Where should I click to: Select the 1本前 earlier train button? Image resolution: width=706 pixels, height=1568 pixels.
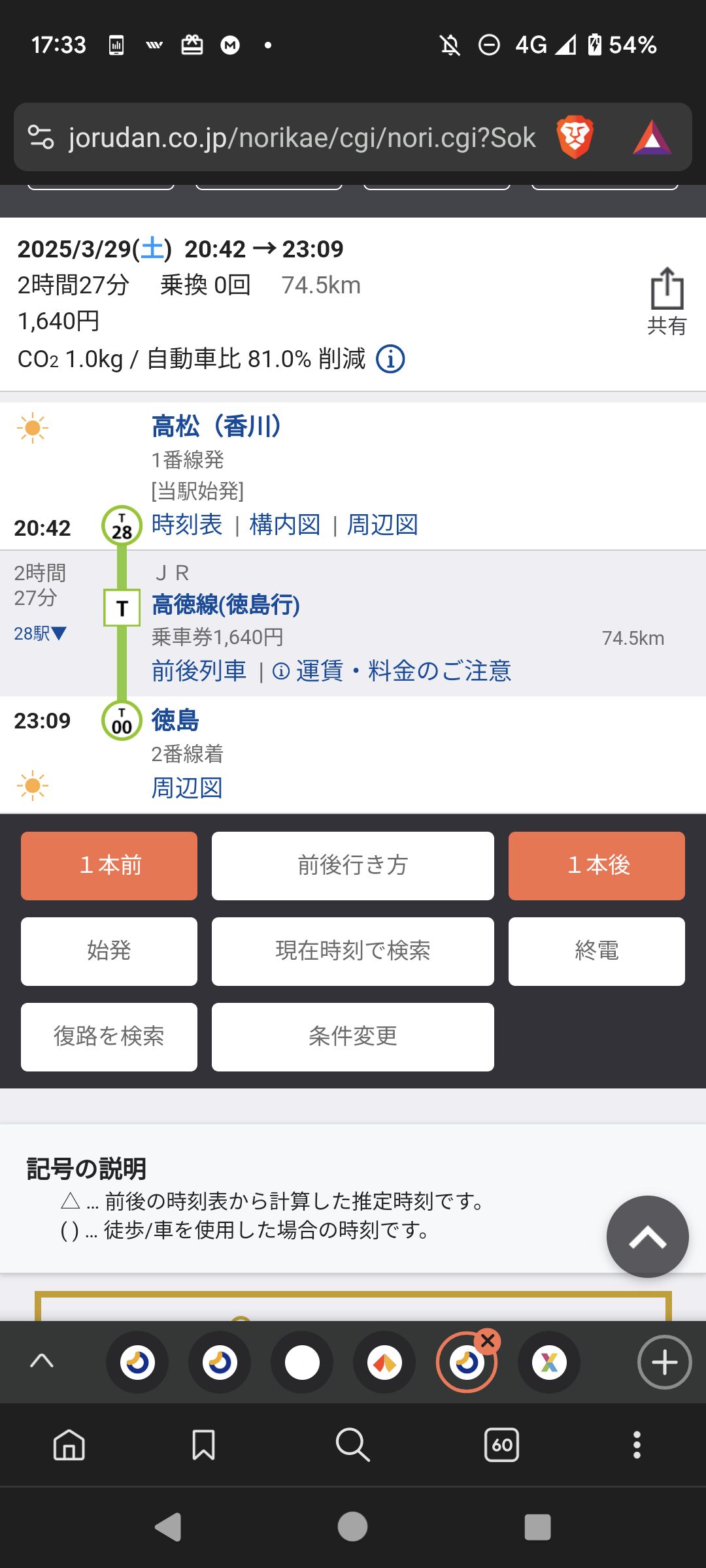109,866
